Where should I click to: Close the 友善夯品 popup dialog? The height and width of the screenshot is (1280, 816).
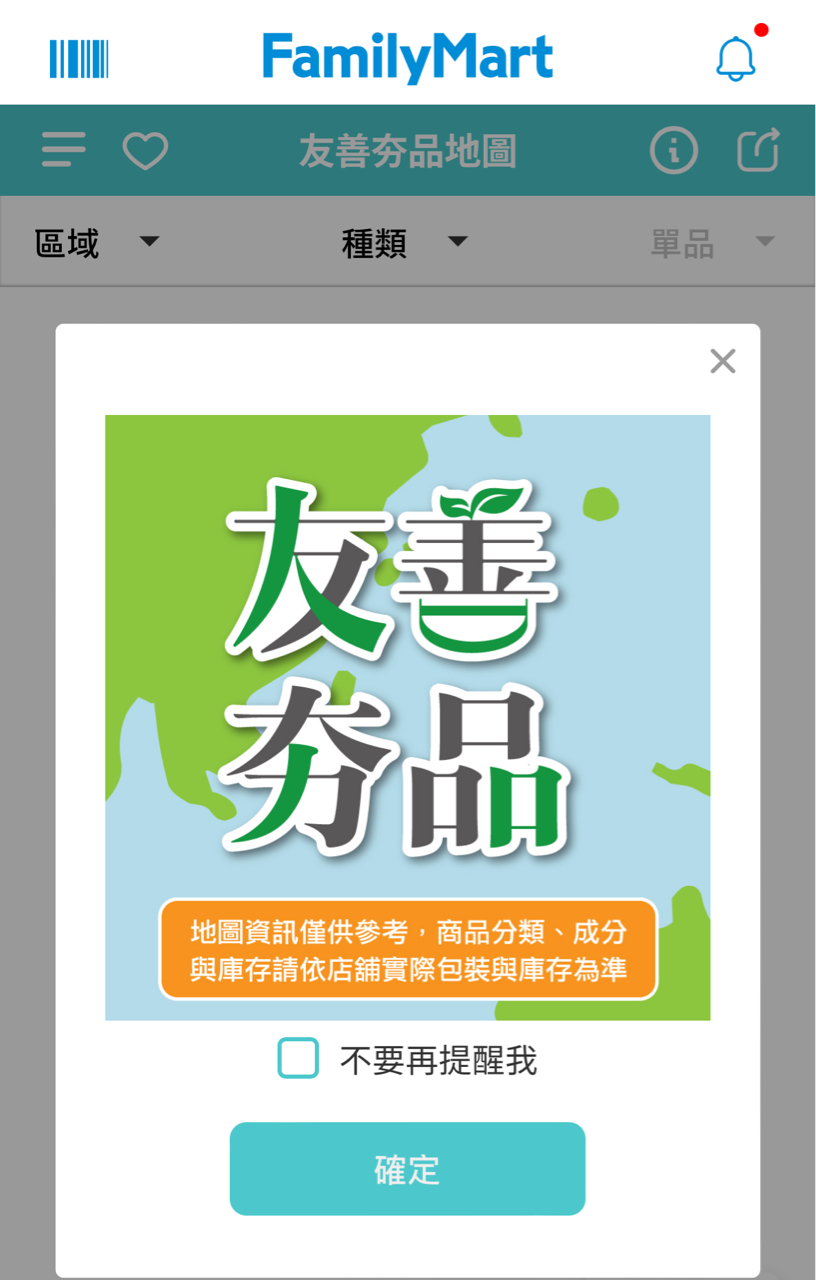coord(722,361)
